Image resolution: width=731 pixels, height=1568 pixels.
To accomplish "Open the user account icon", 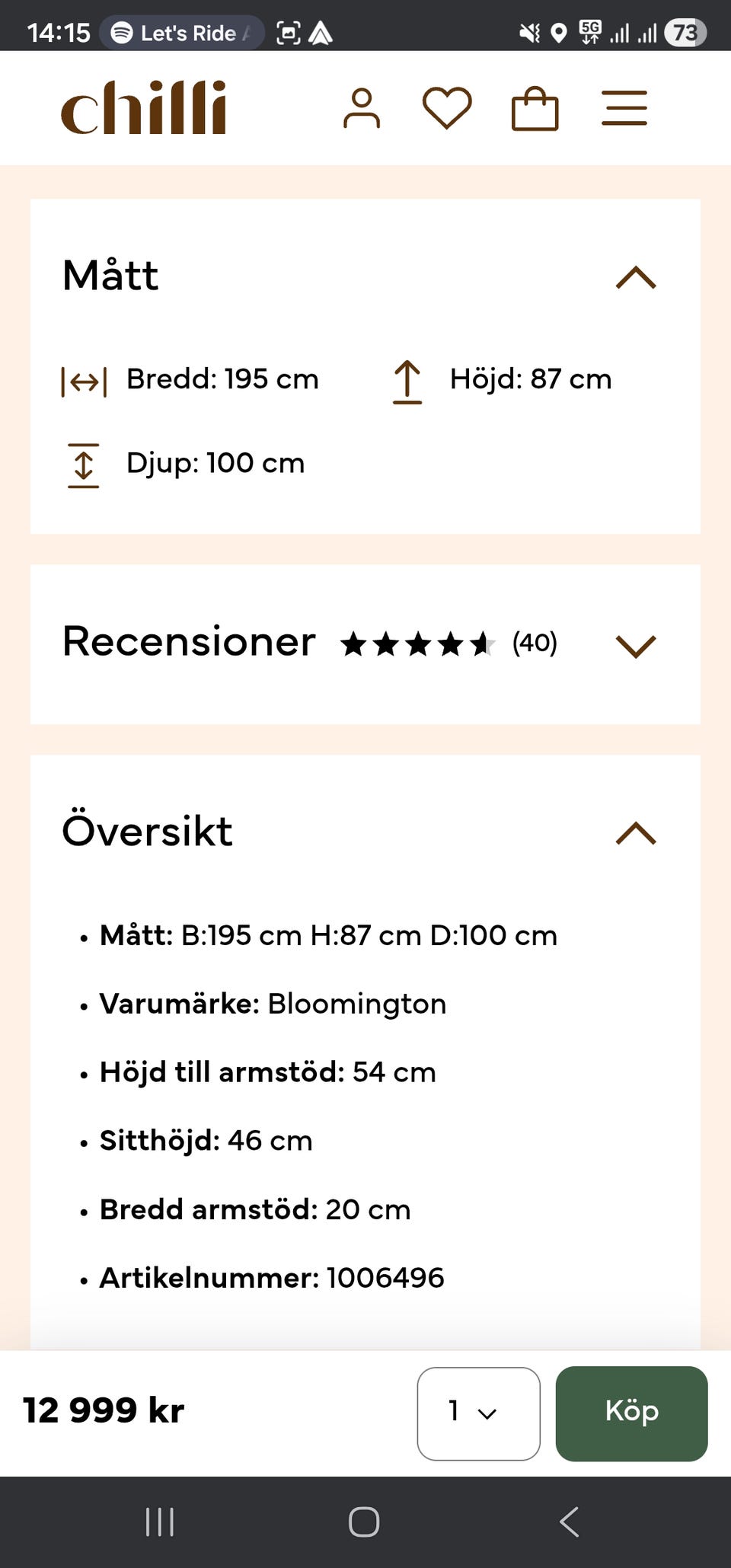I will point(362,108).
